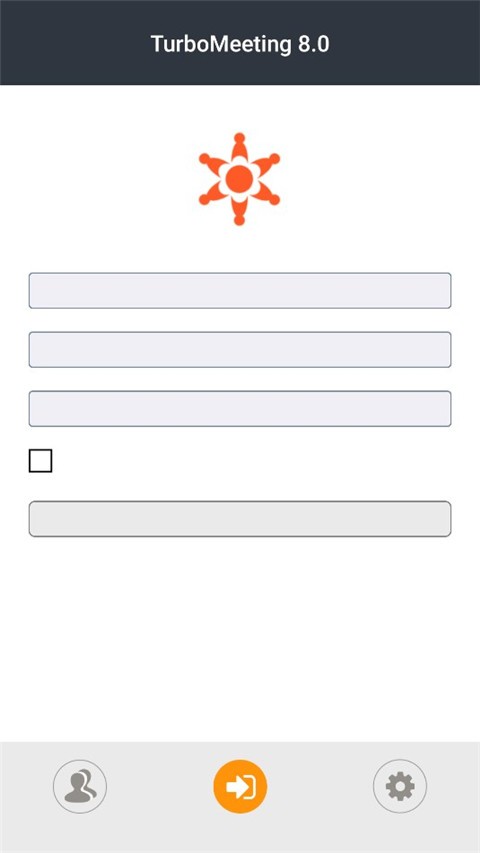
Task: Focus the third text field
Action: (240, 409)
